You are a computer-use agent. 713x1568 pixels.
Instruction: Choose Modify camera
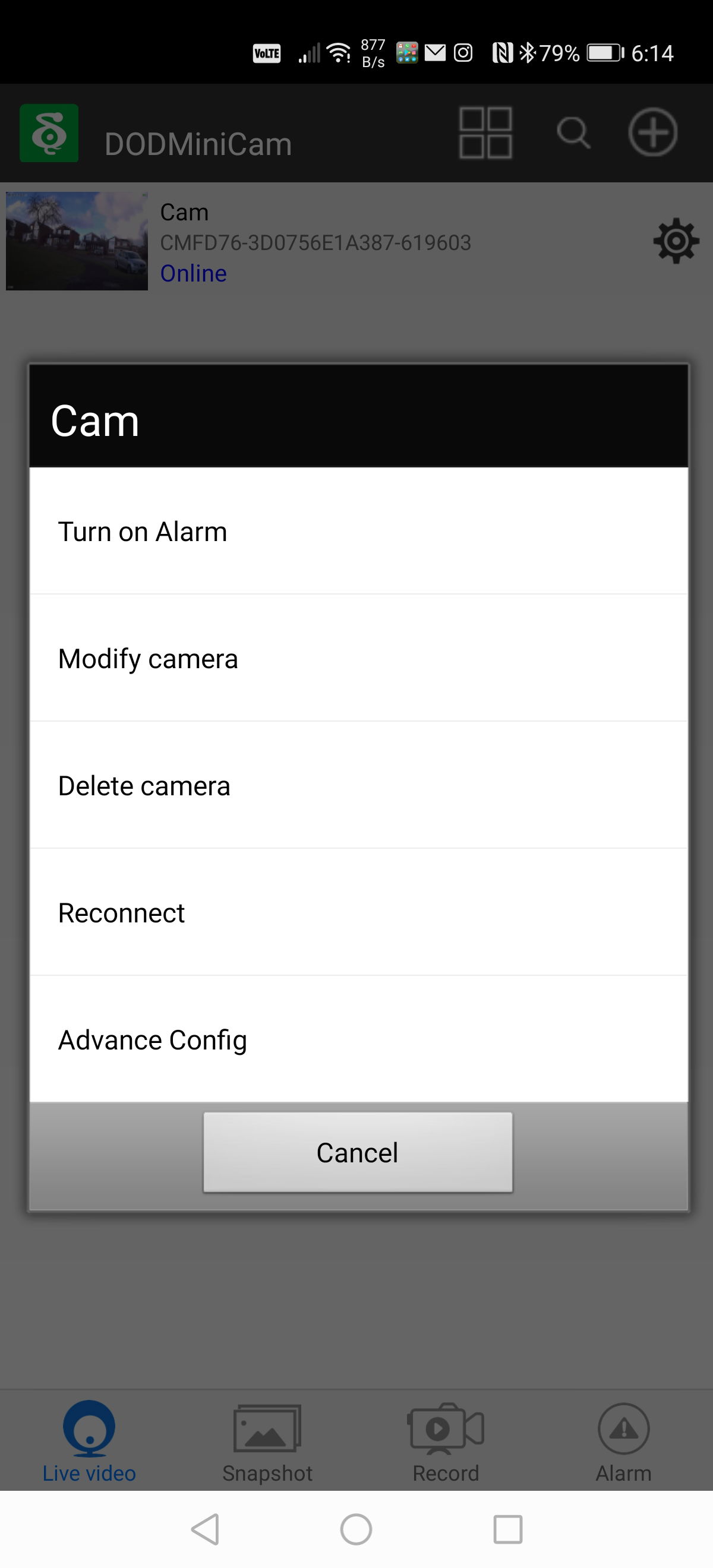[359, 658]
